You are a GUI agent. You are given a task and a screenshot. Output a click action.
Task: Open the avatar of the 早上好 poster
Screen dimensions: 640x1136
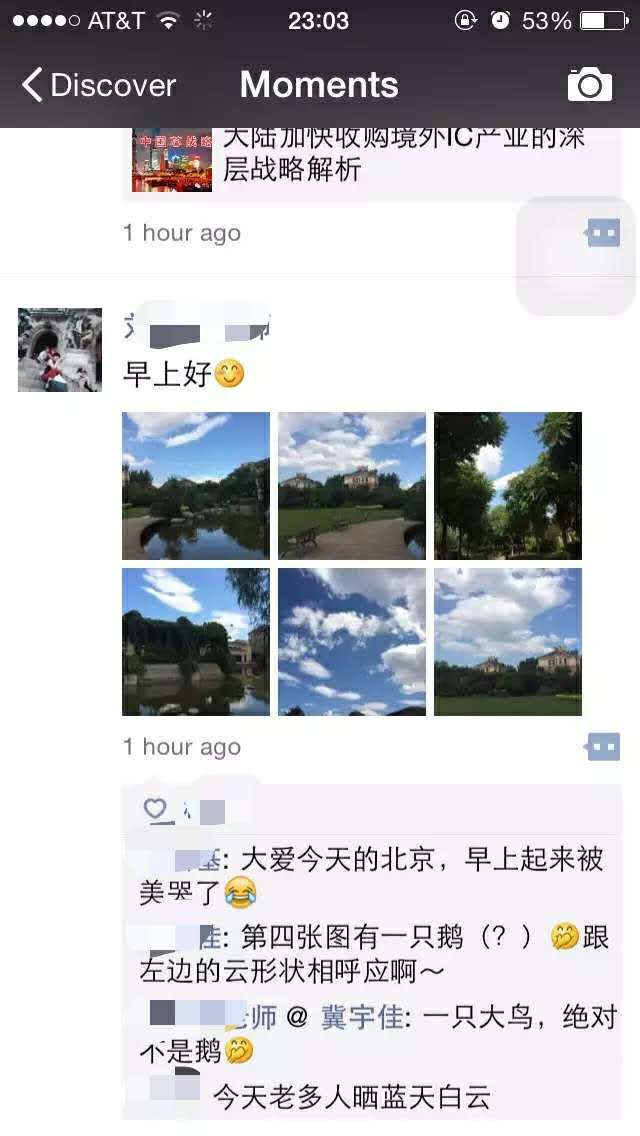(59, 350)
